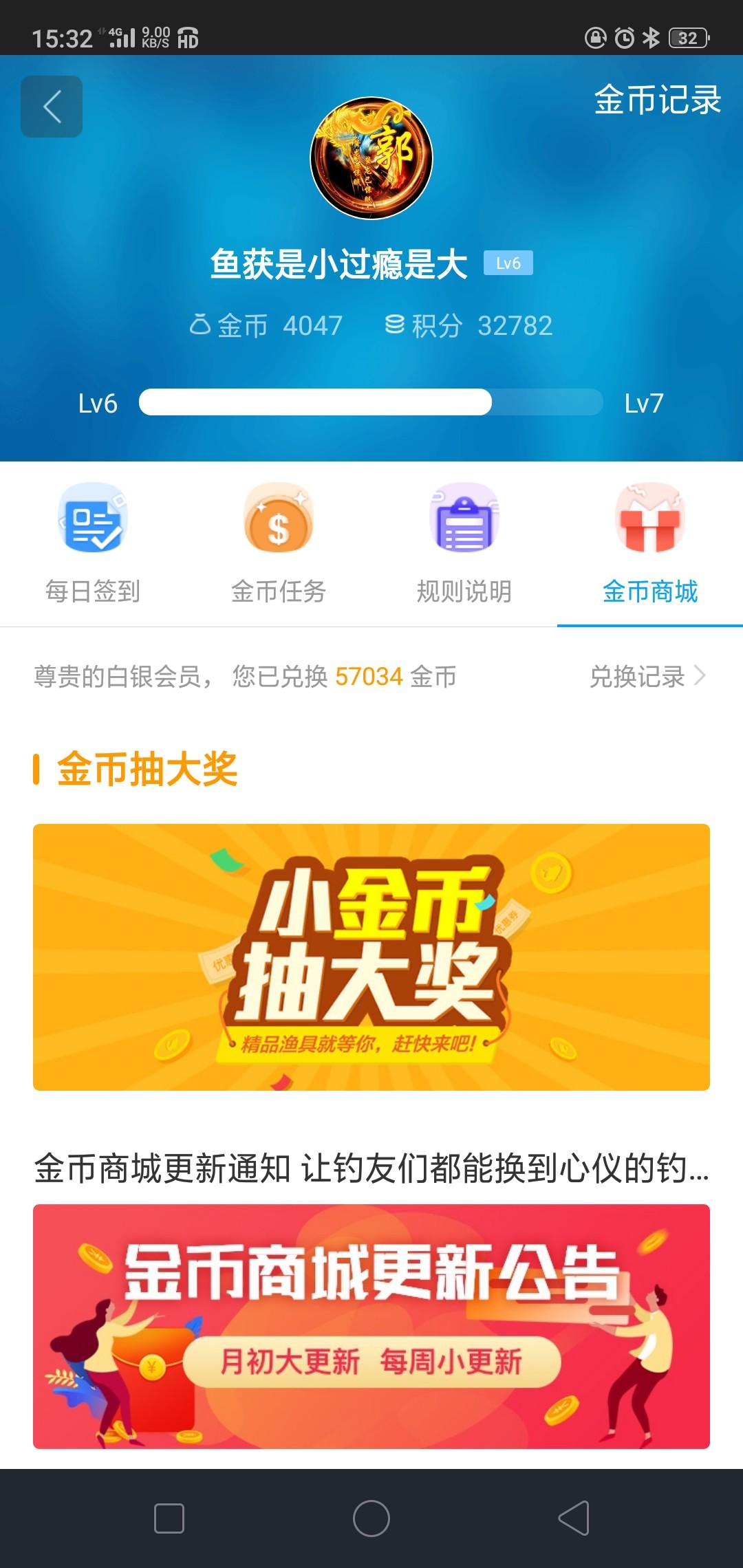Tap the user profile avatar

(x=371, y=158)
